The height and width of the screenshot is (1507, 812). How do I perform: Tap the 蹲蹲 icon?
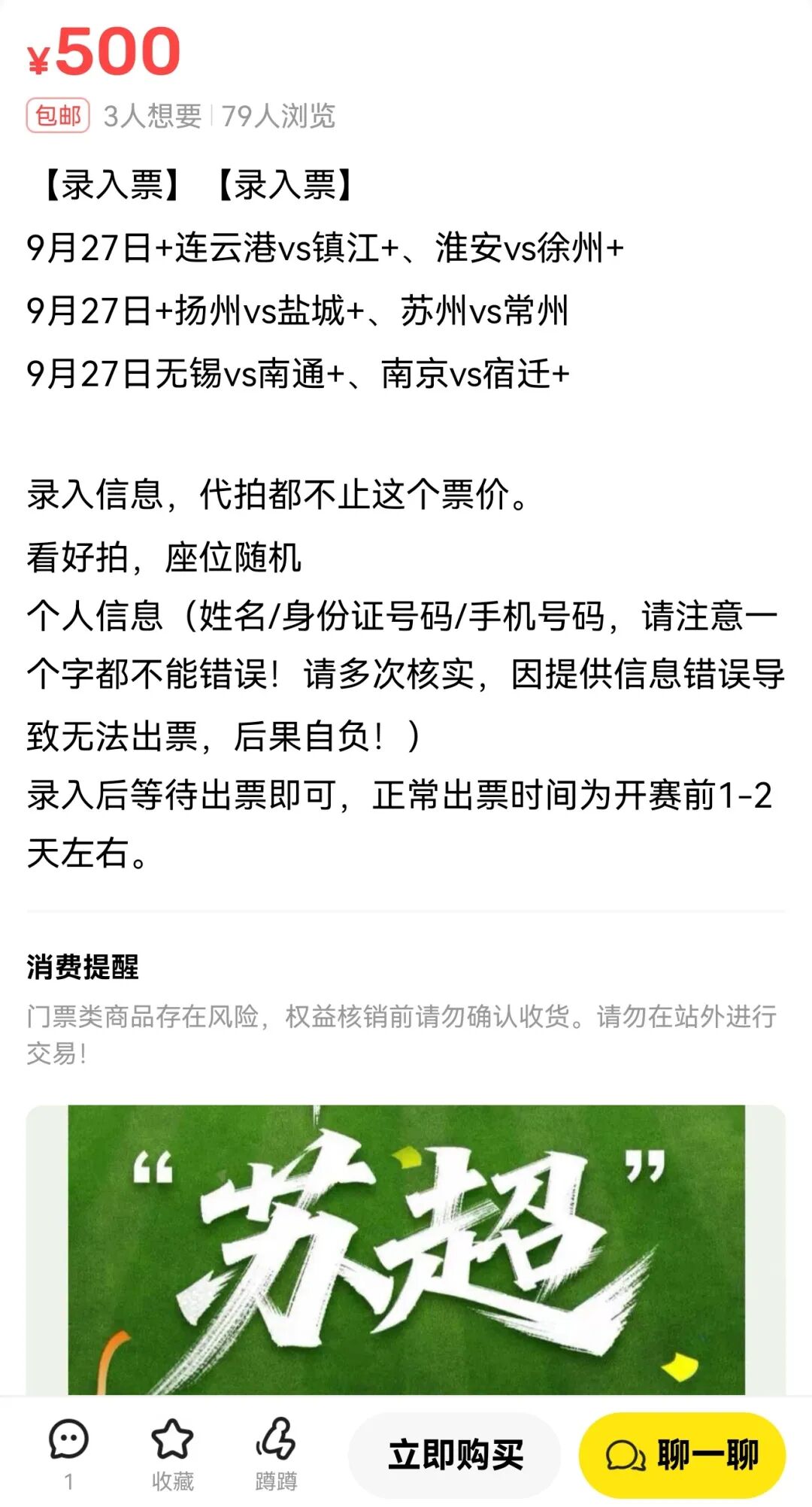click(x=276, y=1452)
